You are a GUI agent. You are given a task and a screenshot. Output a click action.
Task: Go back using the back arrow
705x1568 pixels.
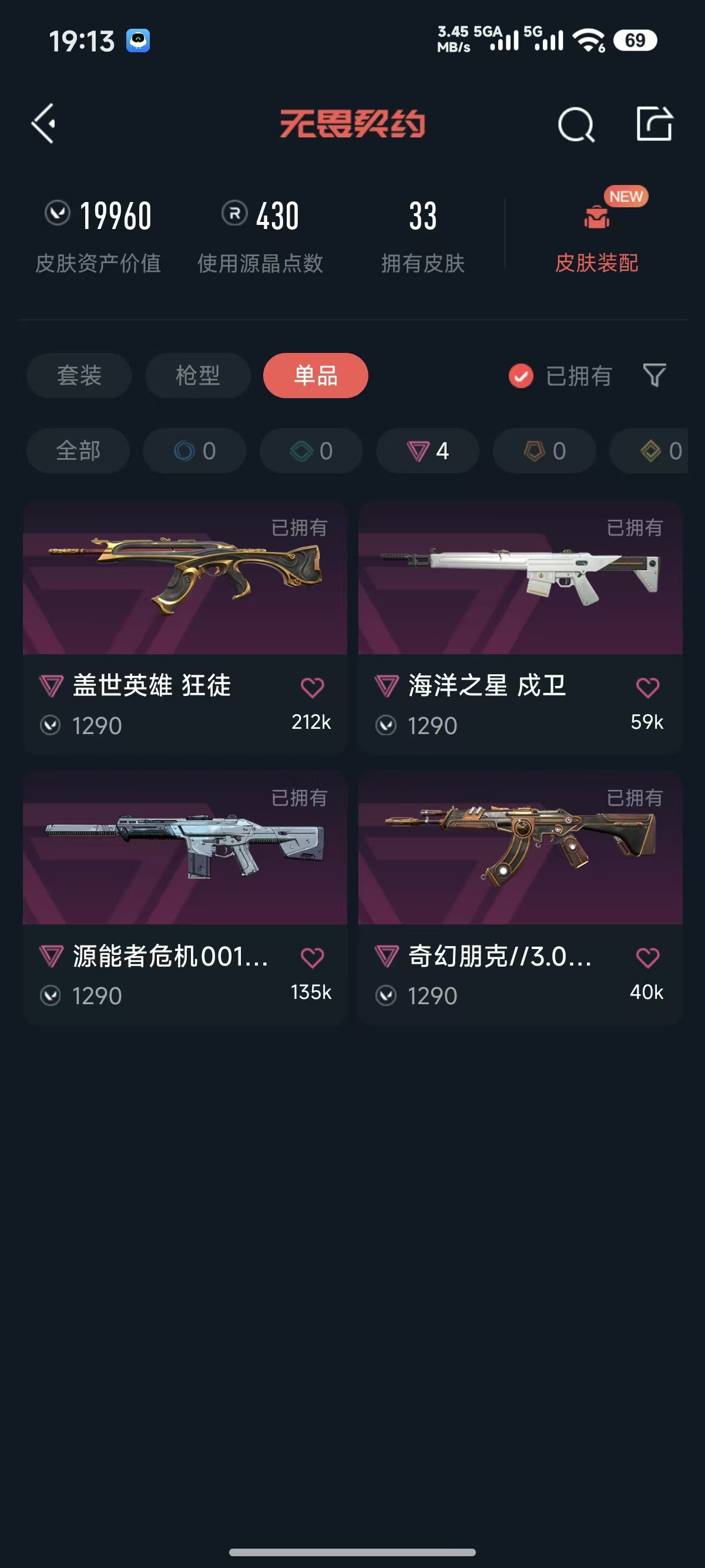(x=44, y=123)
